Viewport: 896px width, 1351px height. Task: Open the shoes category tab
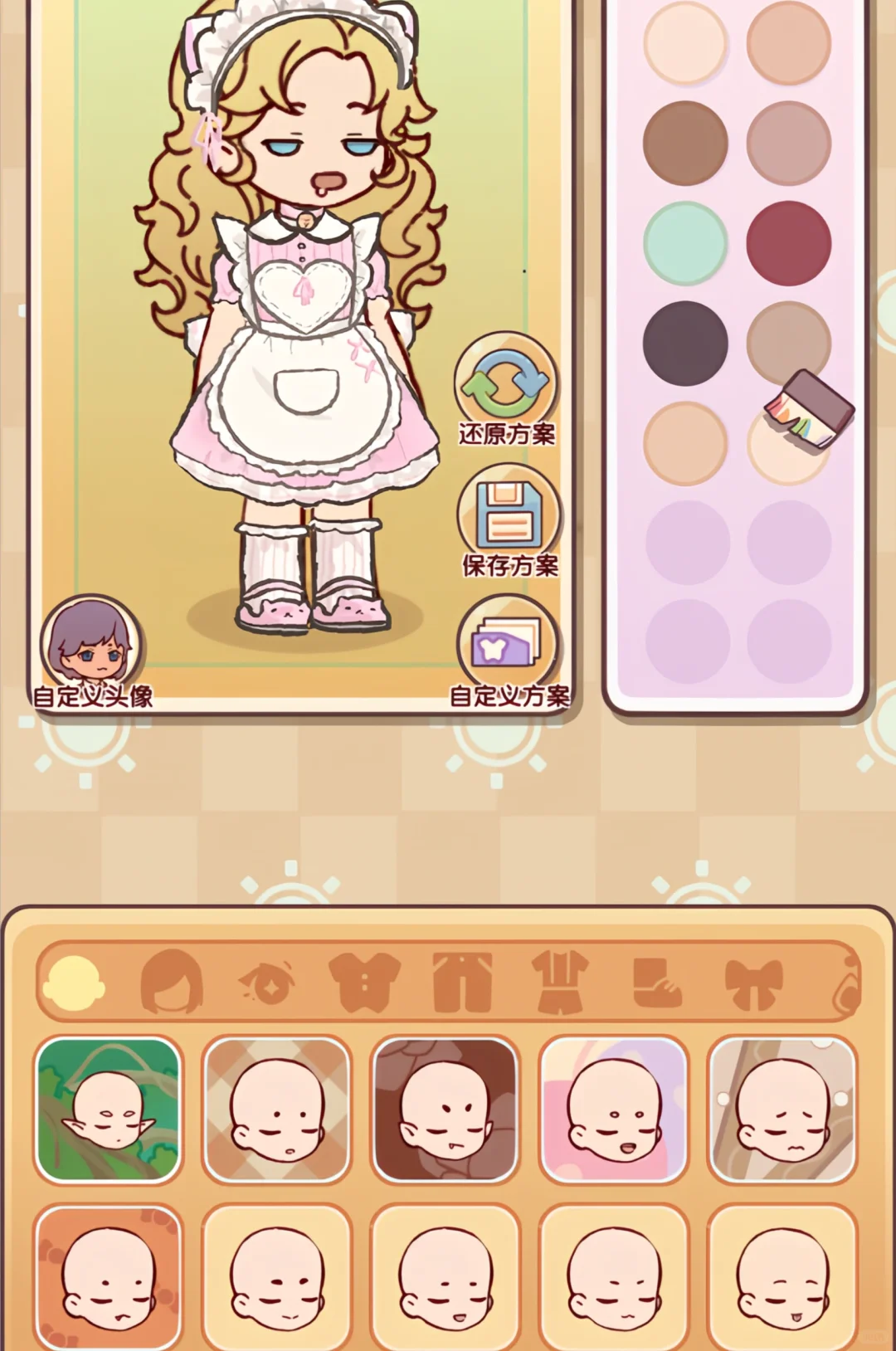pyautogui.click(x=656, y=983)
